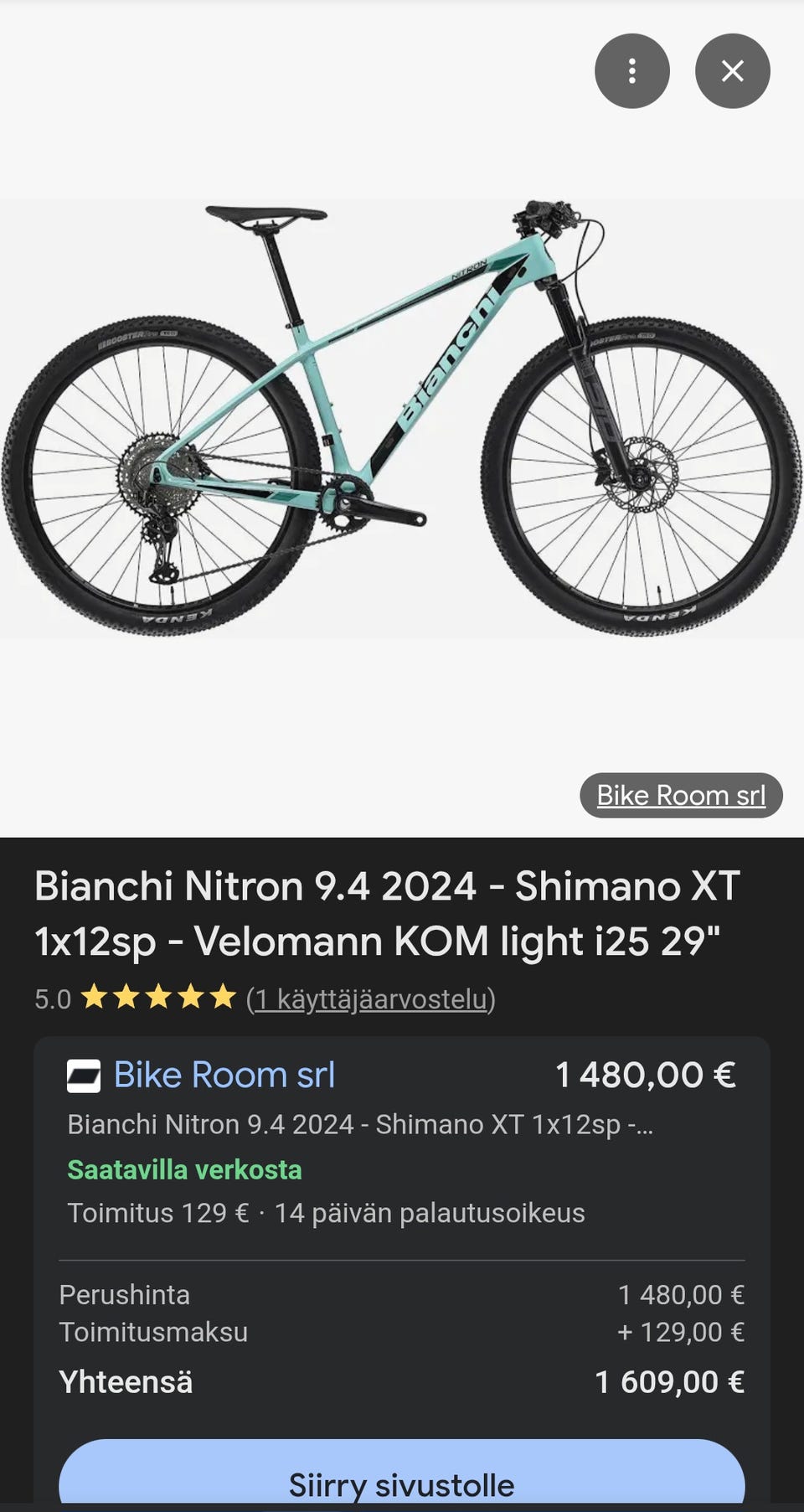Open the Bike Room srl seller offer
The width and height of the screenshot is (804, 1512).
[x=224, y=1075]
